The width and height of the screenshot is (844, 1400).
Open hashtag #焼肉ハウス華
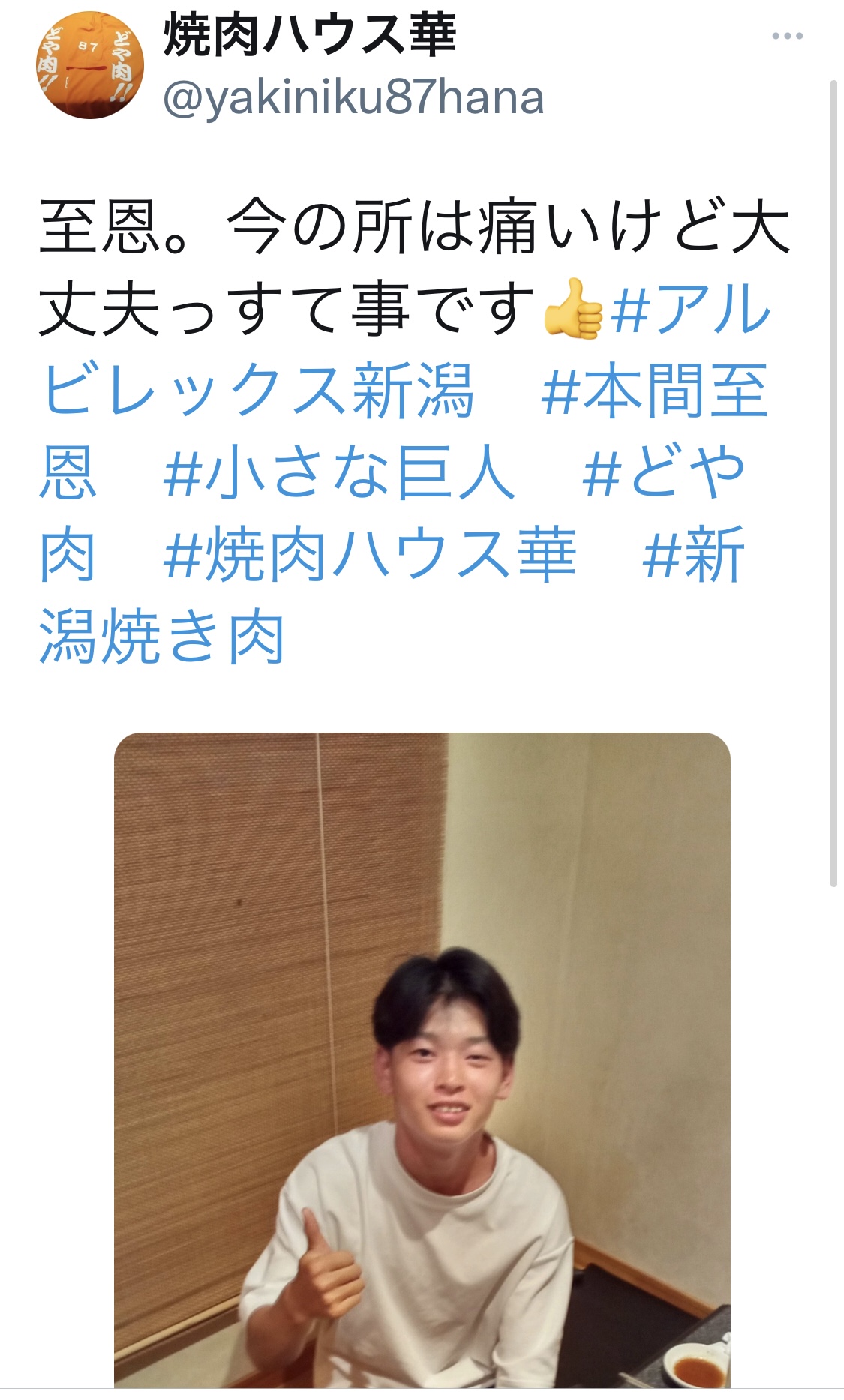(369, 555)
